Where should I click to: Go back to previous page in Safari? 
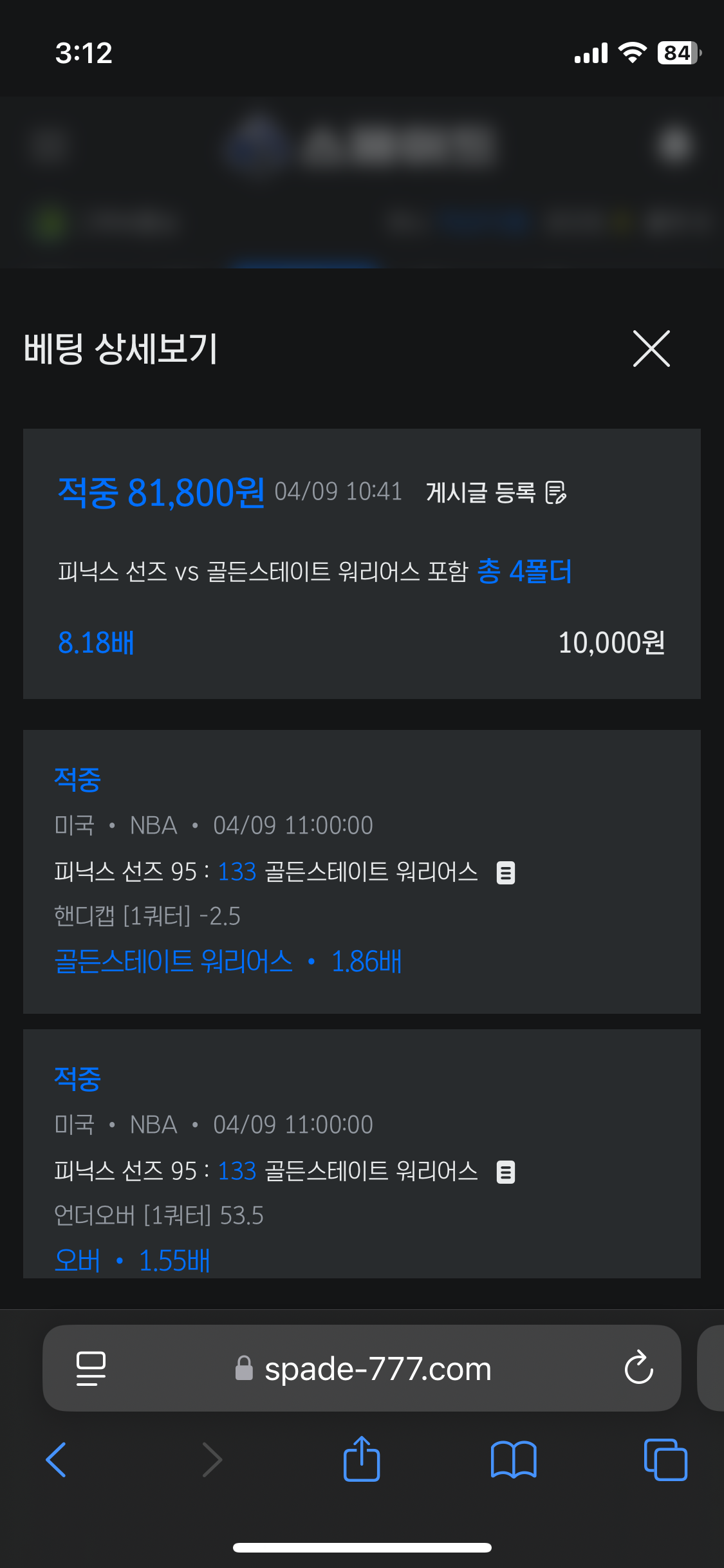pos(57,1459)
